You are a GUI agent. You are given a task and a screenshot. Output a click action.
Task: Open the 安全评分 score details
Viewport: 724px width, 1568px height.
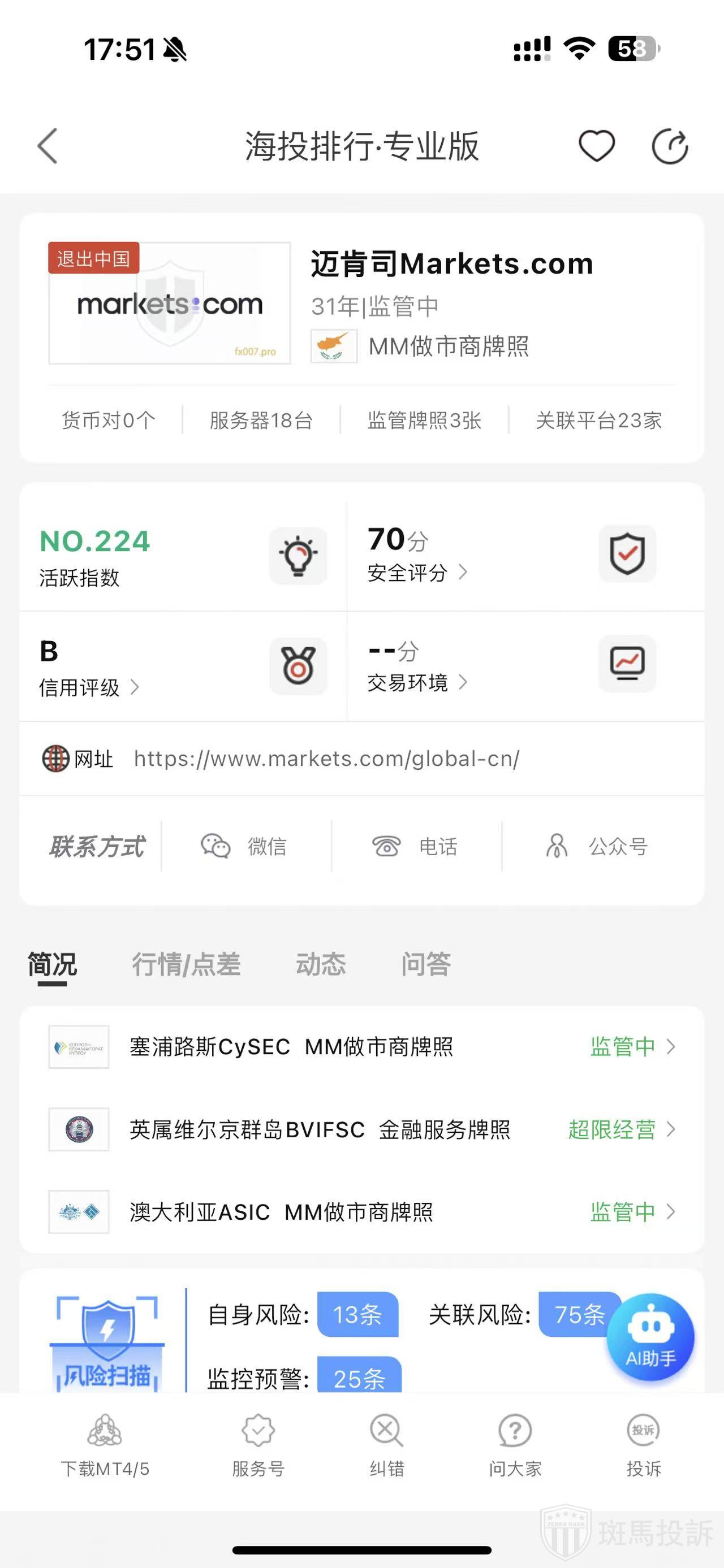416,573
